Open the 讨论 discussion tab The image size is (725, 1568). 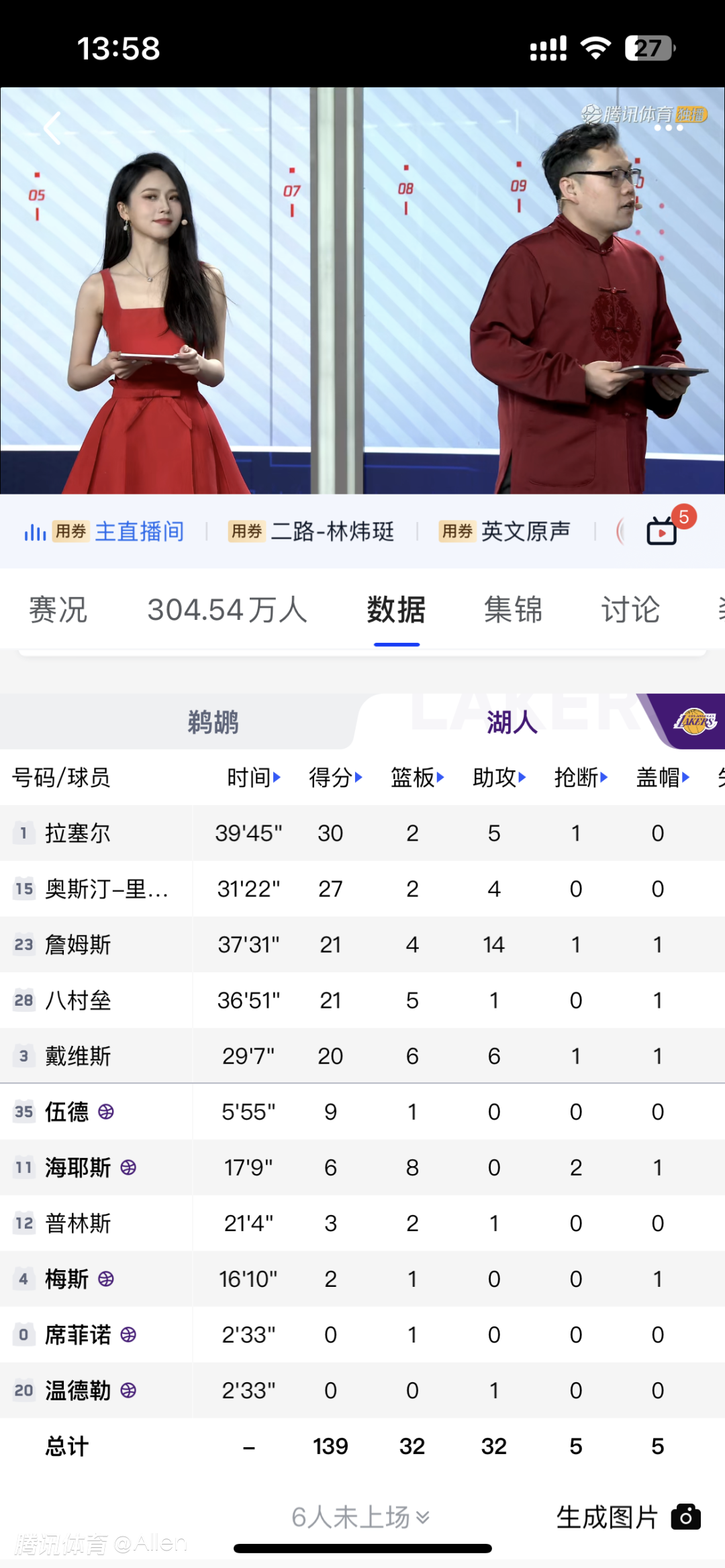[x=630, y=610]
